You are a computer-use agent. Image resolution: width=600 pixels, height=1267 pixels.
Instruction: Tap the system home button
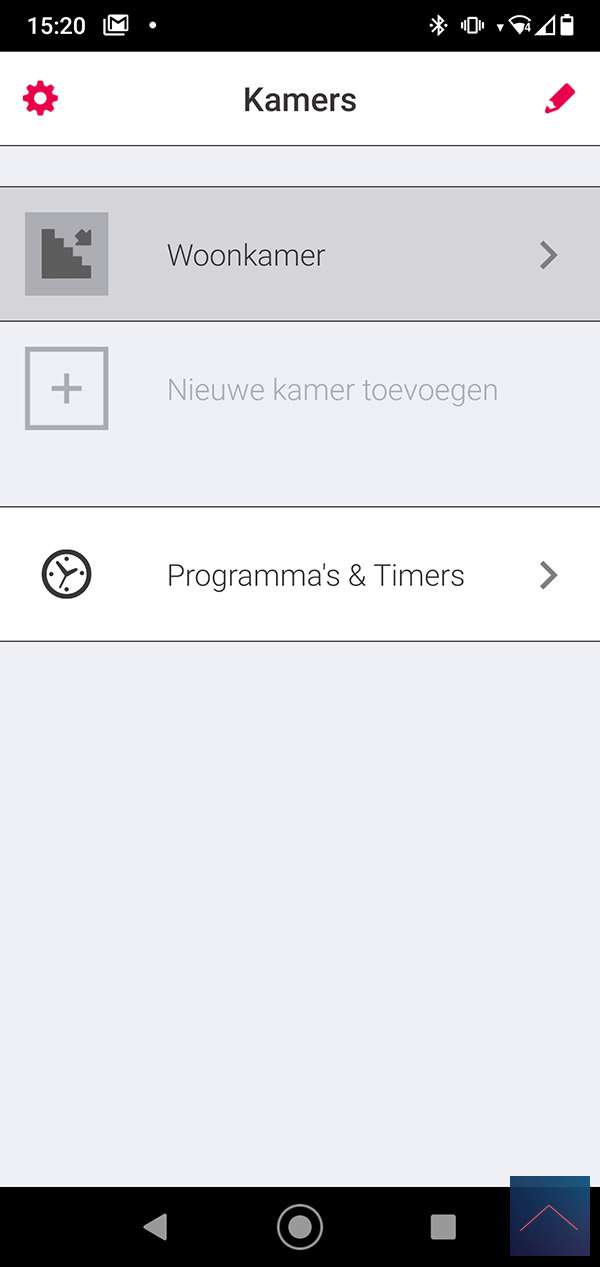[x=300, y=1227]
